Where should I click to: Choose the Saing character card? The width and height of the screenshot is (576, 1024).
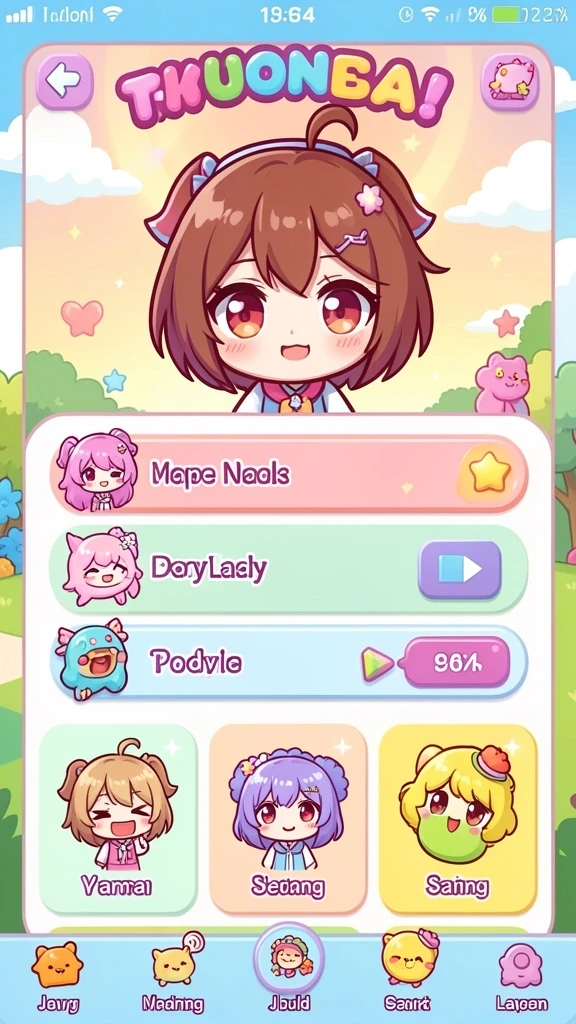458,819
